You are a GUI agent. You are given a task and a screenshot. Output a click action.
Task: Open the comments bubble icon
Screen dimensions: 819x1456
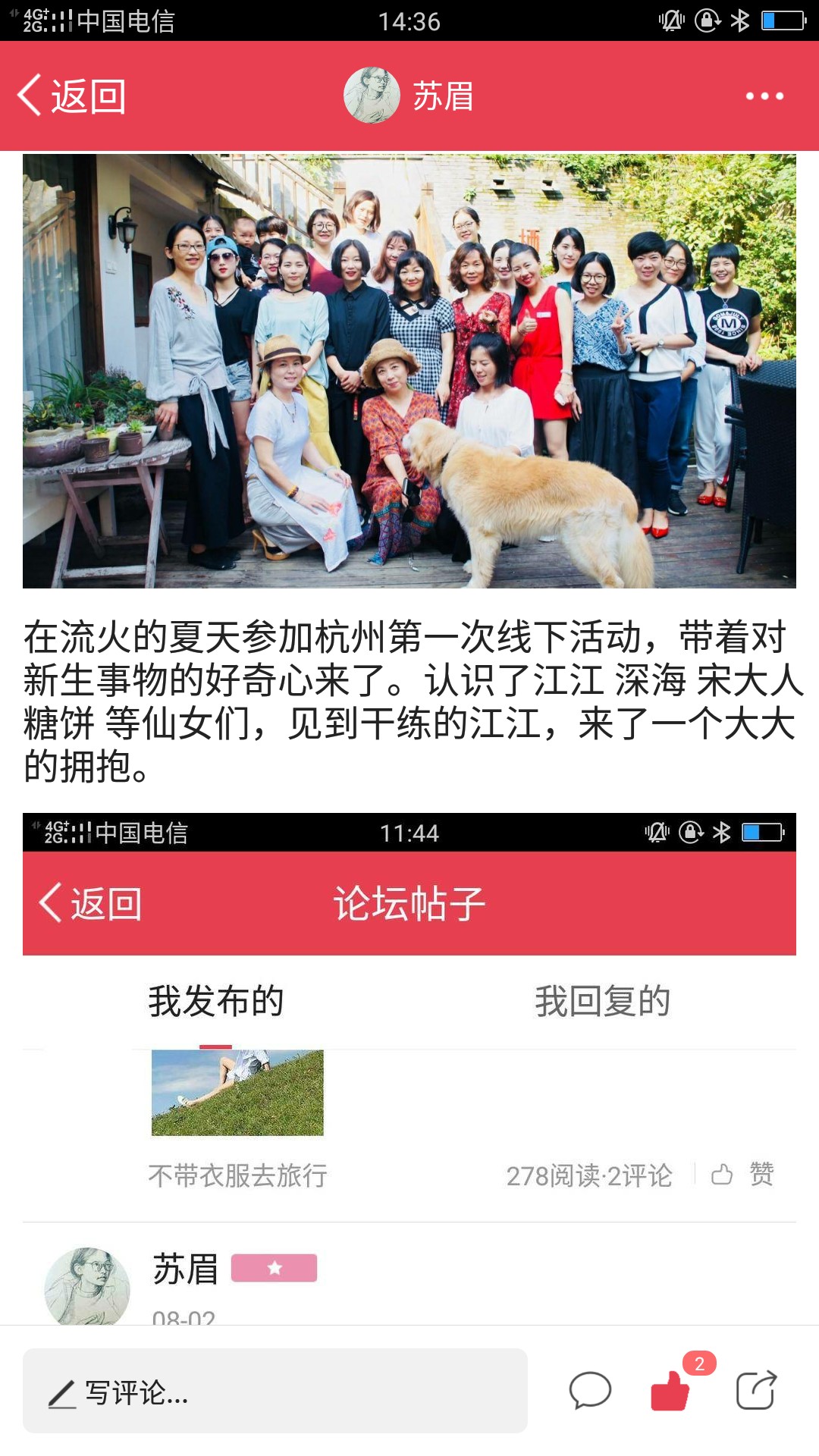coord(590,1391)
